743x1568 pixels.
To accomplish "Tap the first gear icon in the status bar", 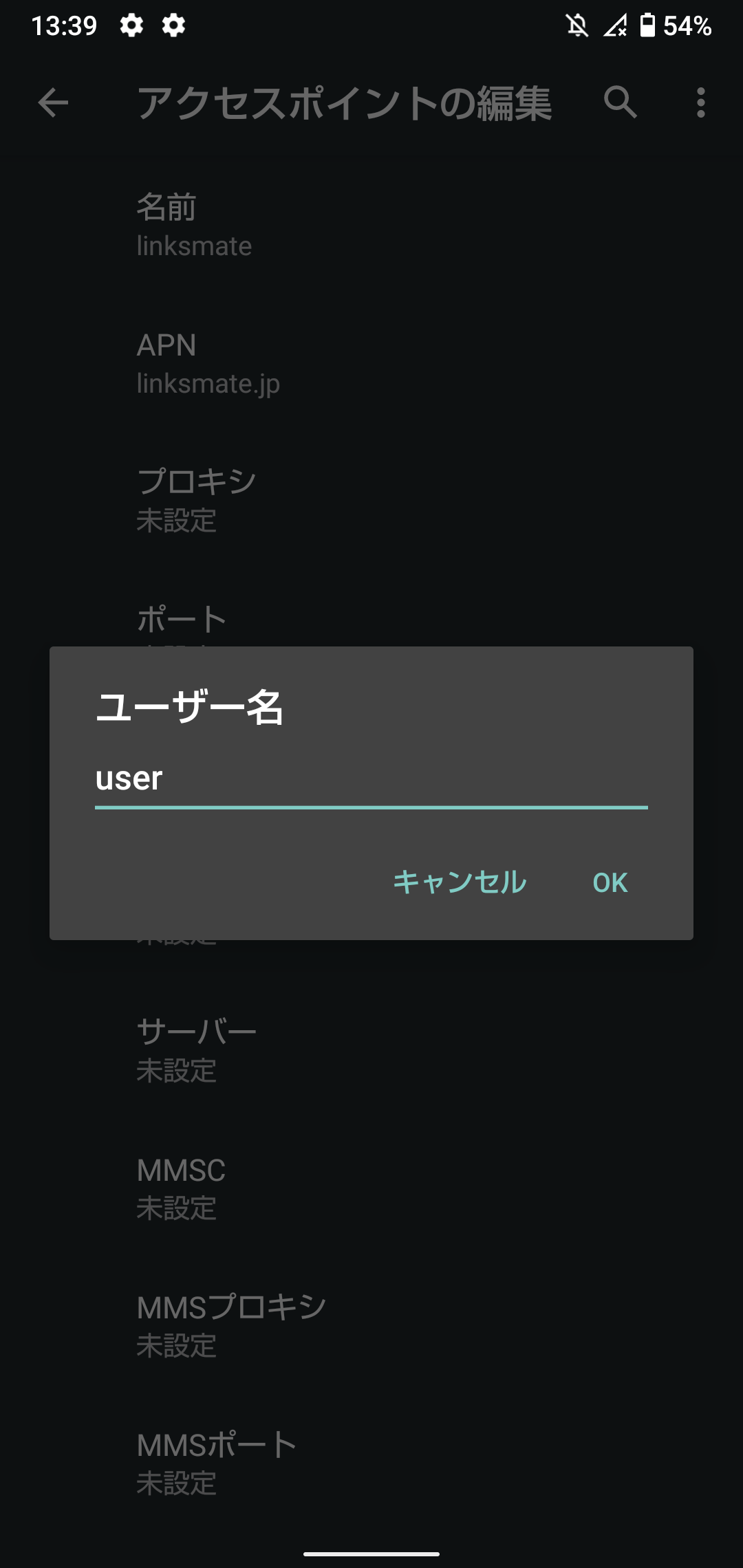I will tap(132, 26).
